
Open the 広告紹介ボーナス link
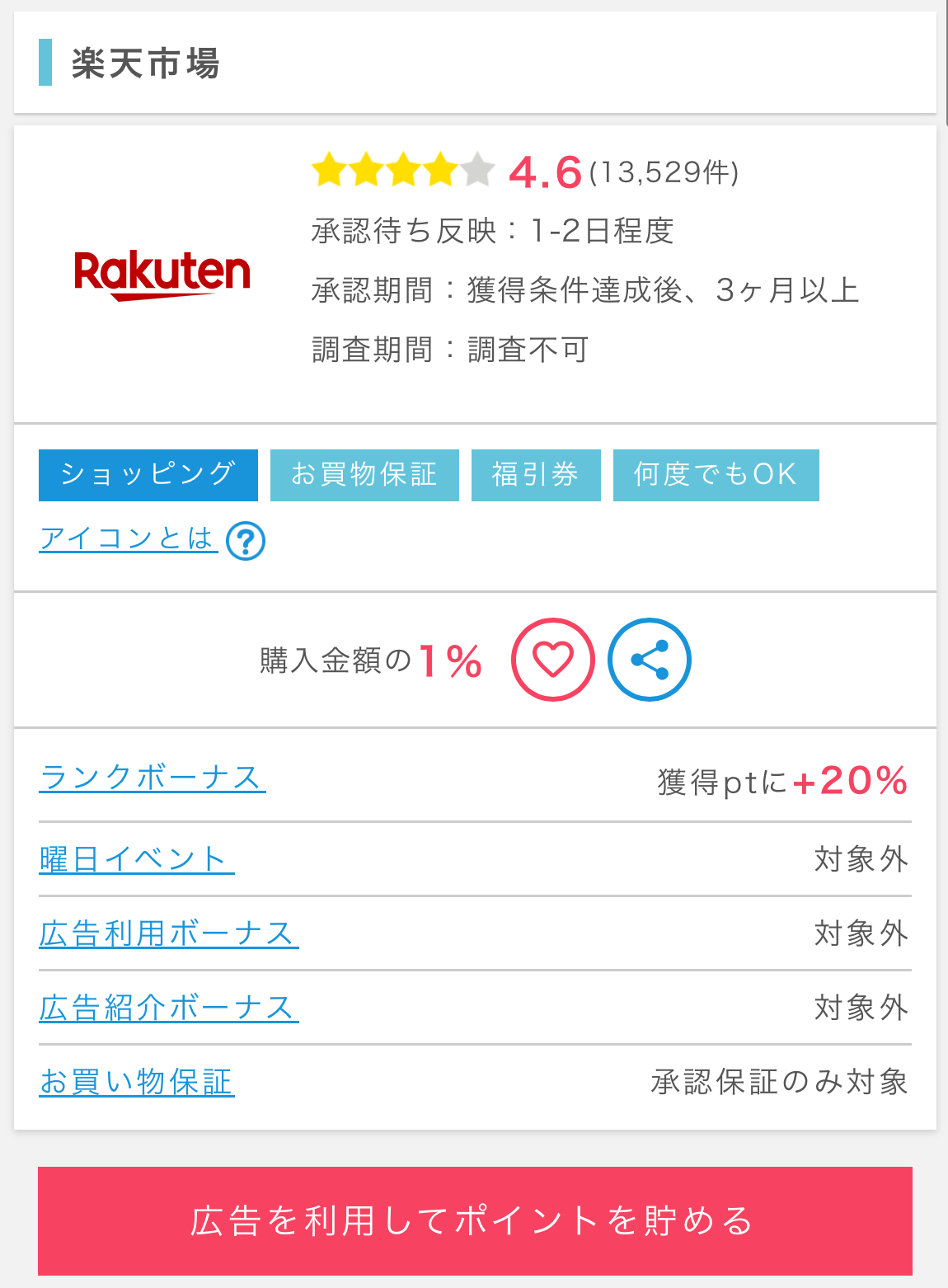(168, 1008)
